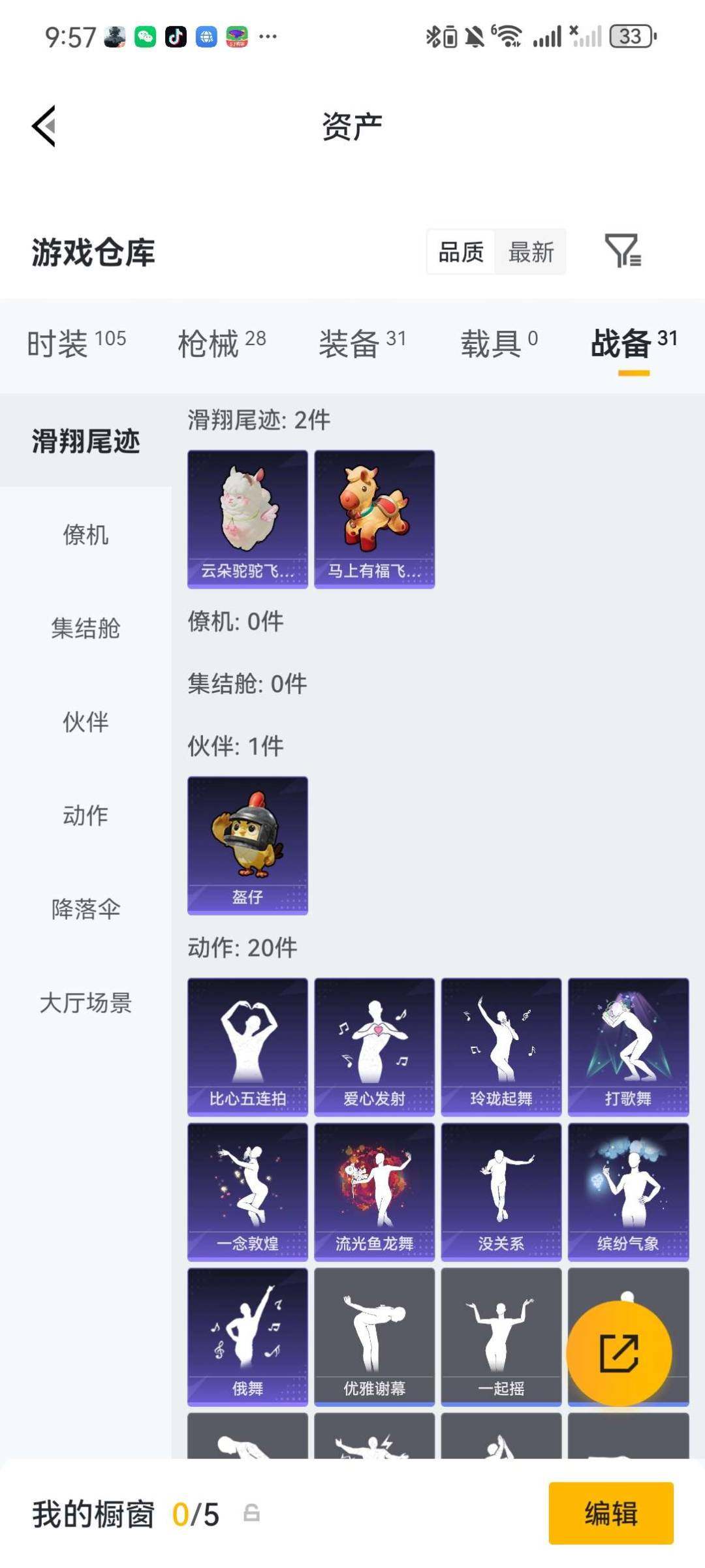705x1568 pixels.
Task: Switch sorting to 最新
Action: [x=531, y=253]
